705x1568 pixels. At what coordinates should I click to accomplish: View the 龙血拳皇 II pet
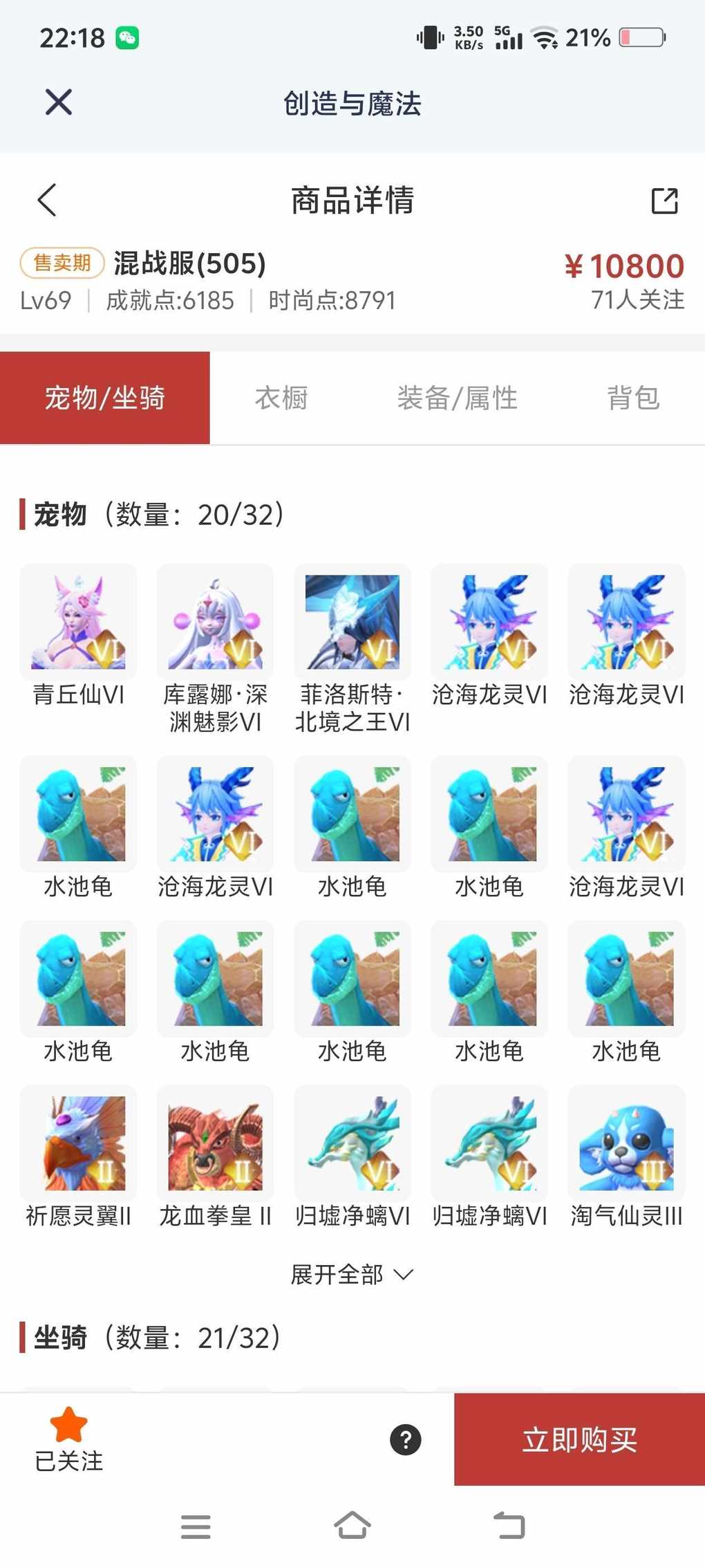215,1143
